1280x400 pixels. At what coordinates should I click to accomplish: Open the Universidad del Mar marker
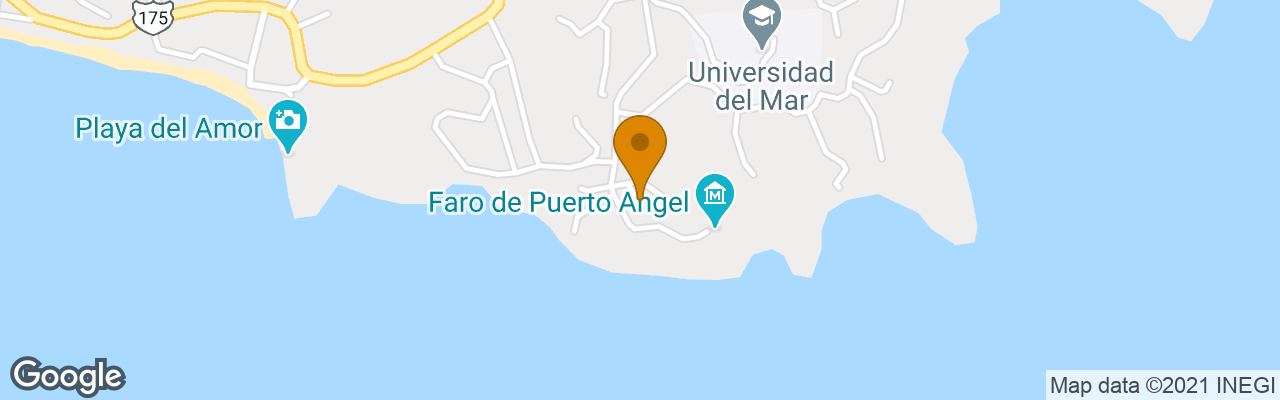click(762, 20)
